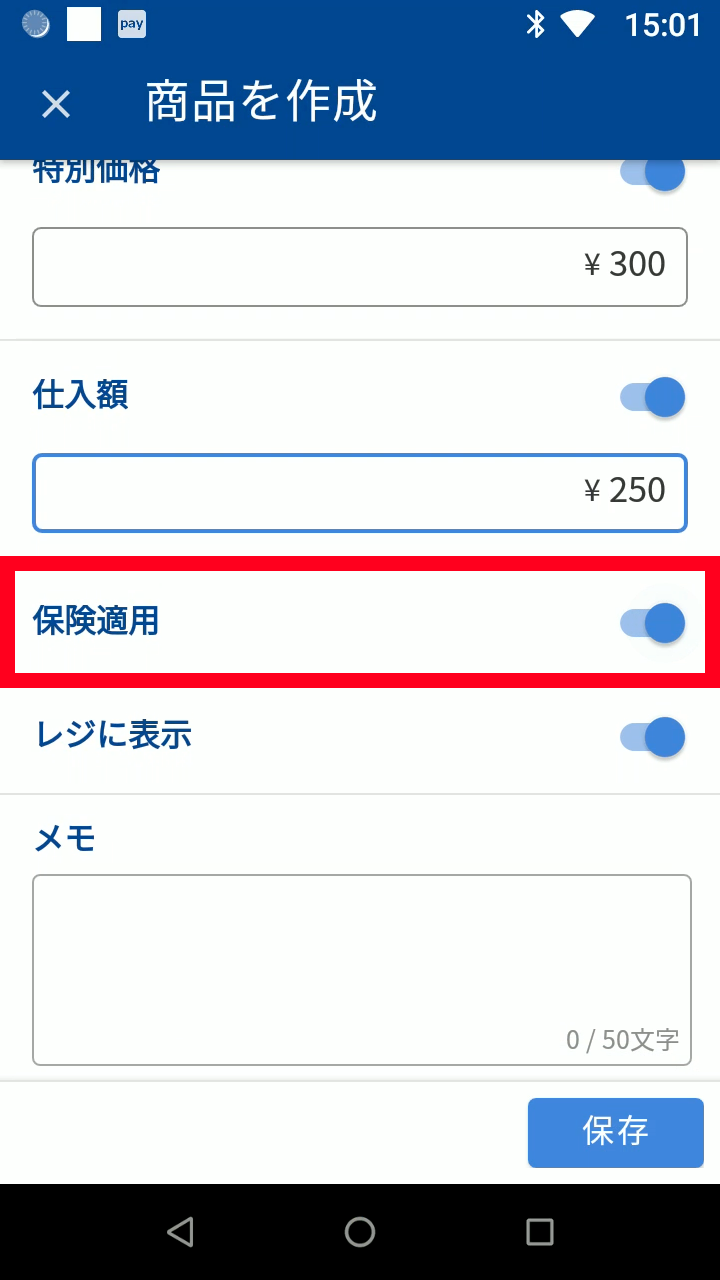Turn off the 保険適用 switch
The width and height of the screenshot is (720, 1280).
(654, 623)
